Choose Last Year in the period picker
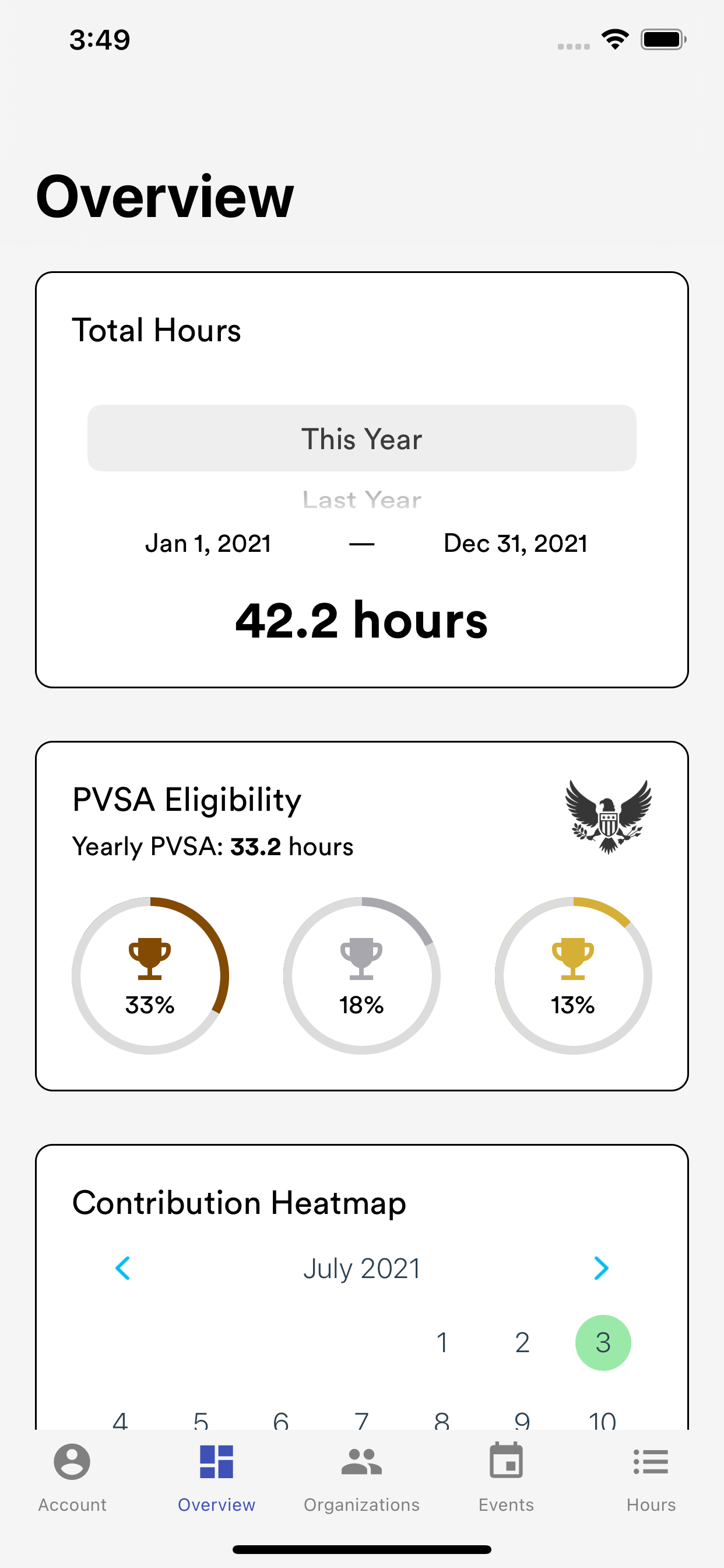 362,500
